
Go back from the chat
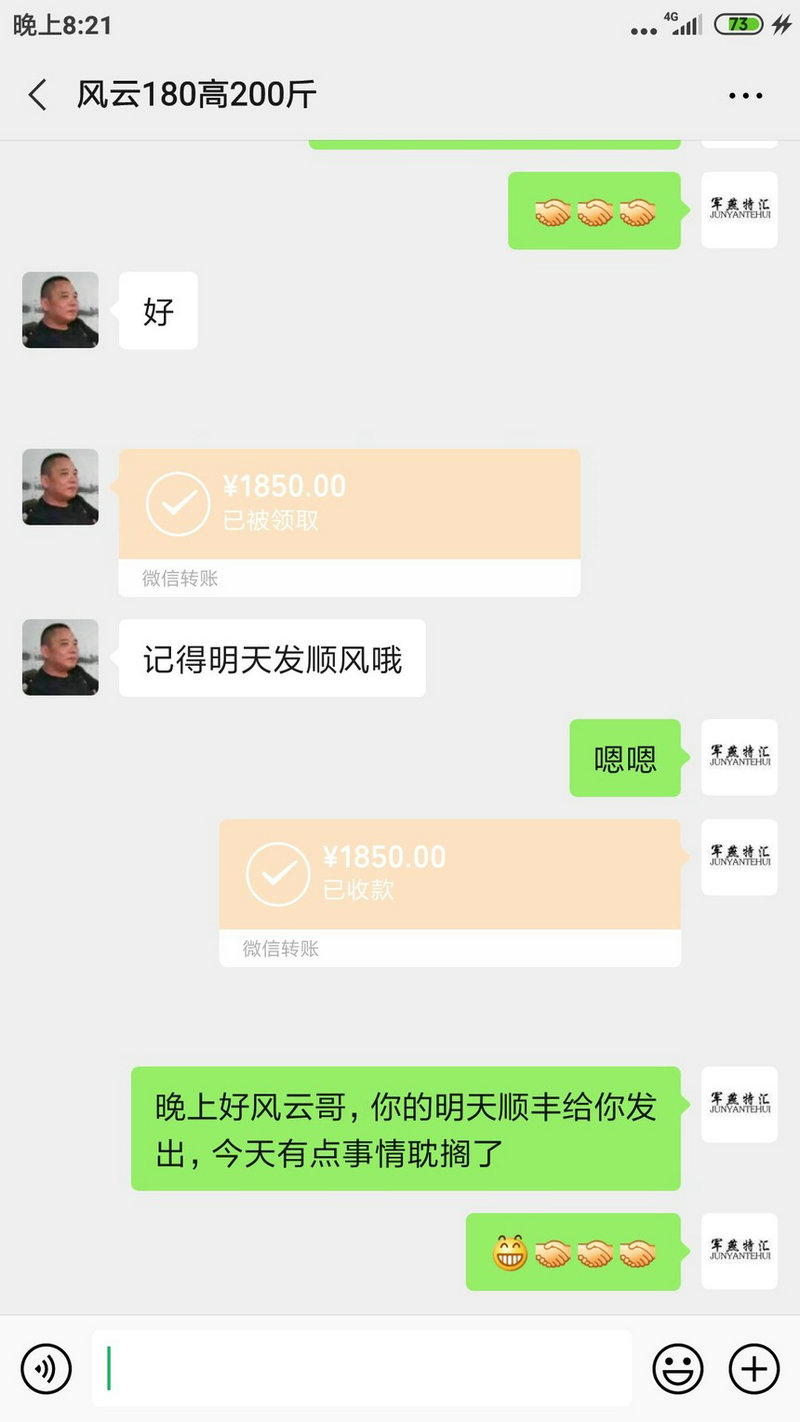[38, 96]
